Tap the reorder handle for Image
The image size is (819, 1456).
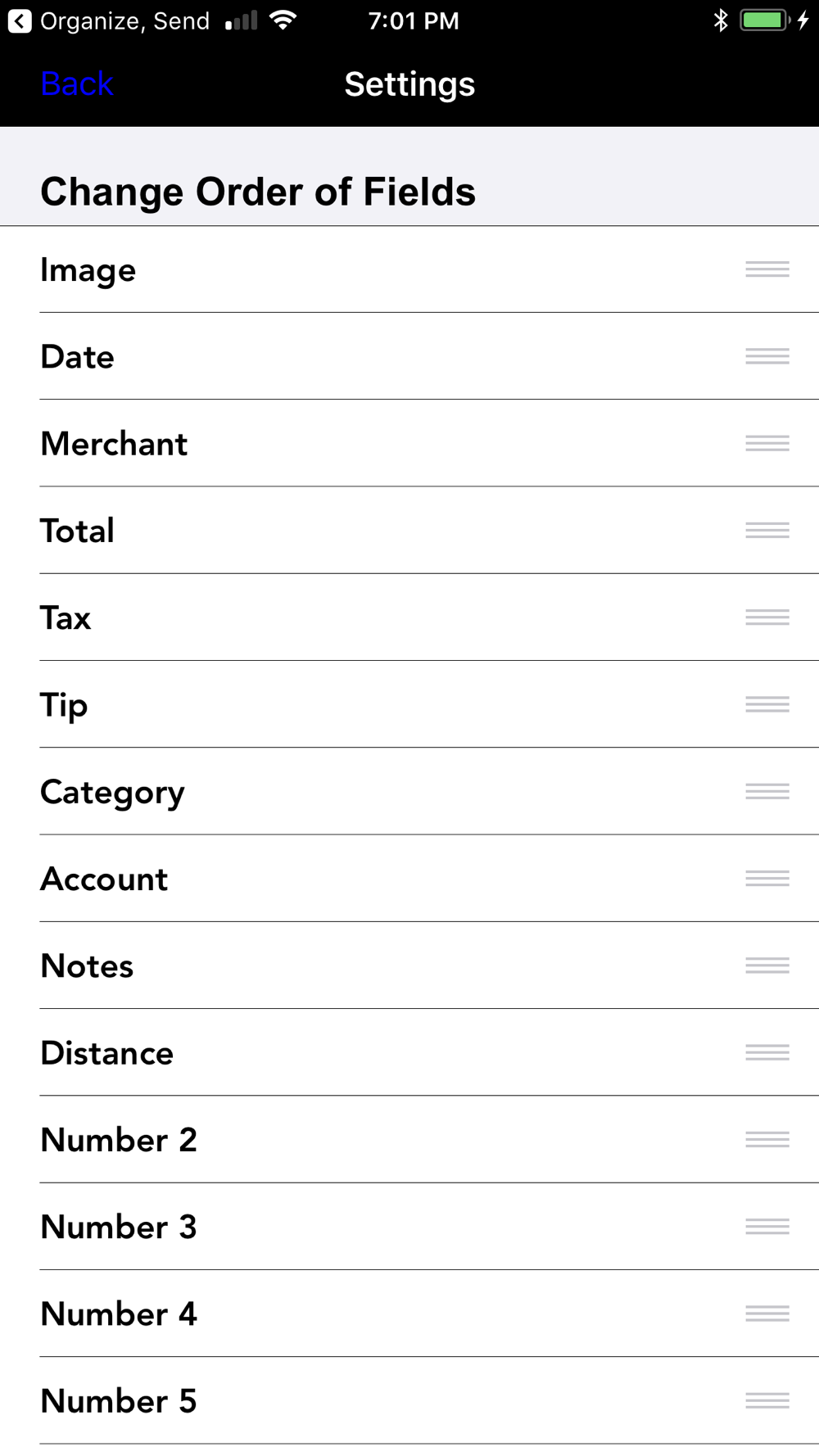(x=767, y=269)
